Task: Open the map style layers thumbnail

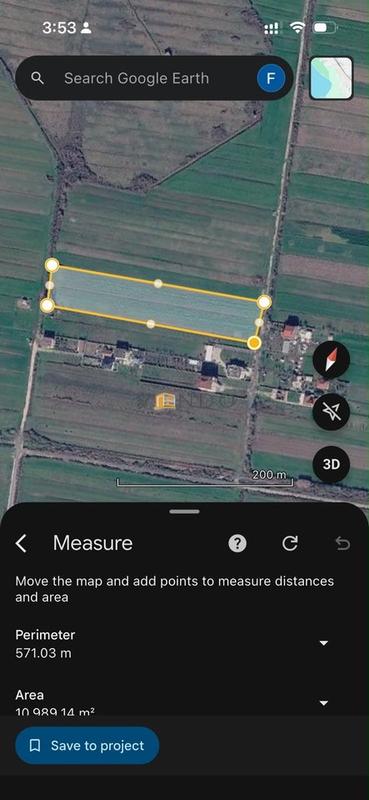Action: [x=331, y=78]
